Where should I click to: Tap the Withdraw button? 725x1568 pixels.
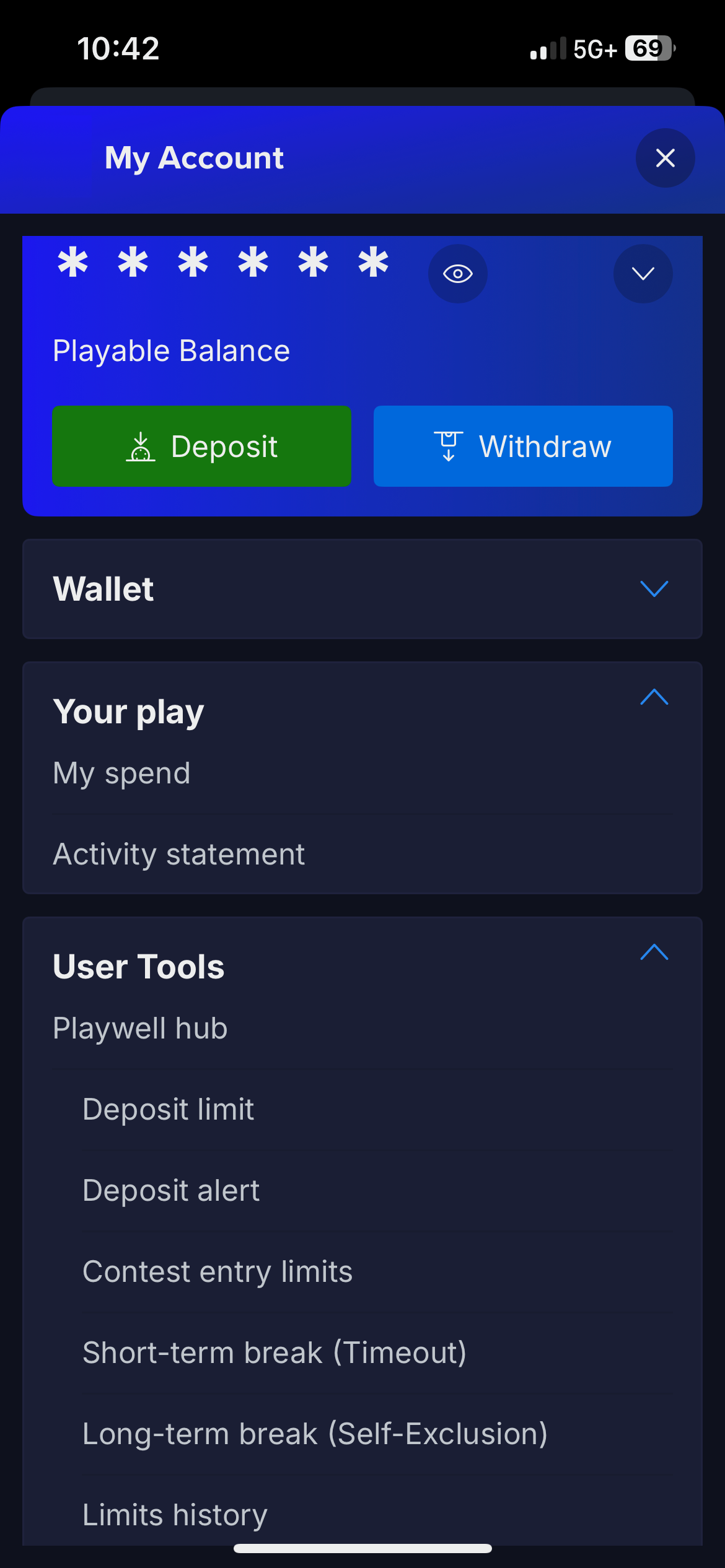tap(523, 446)
